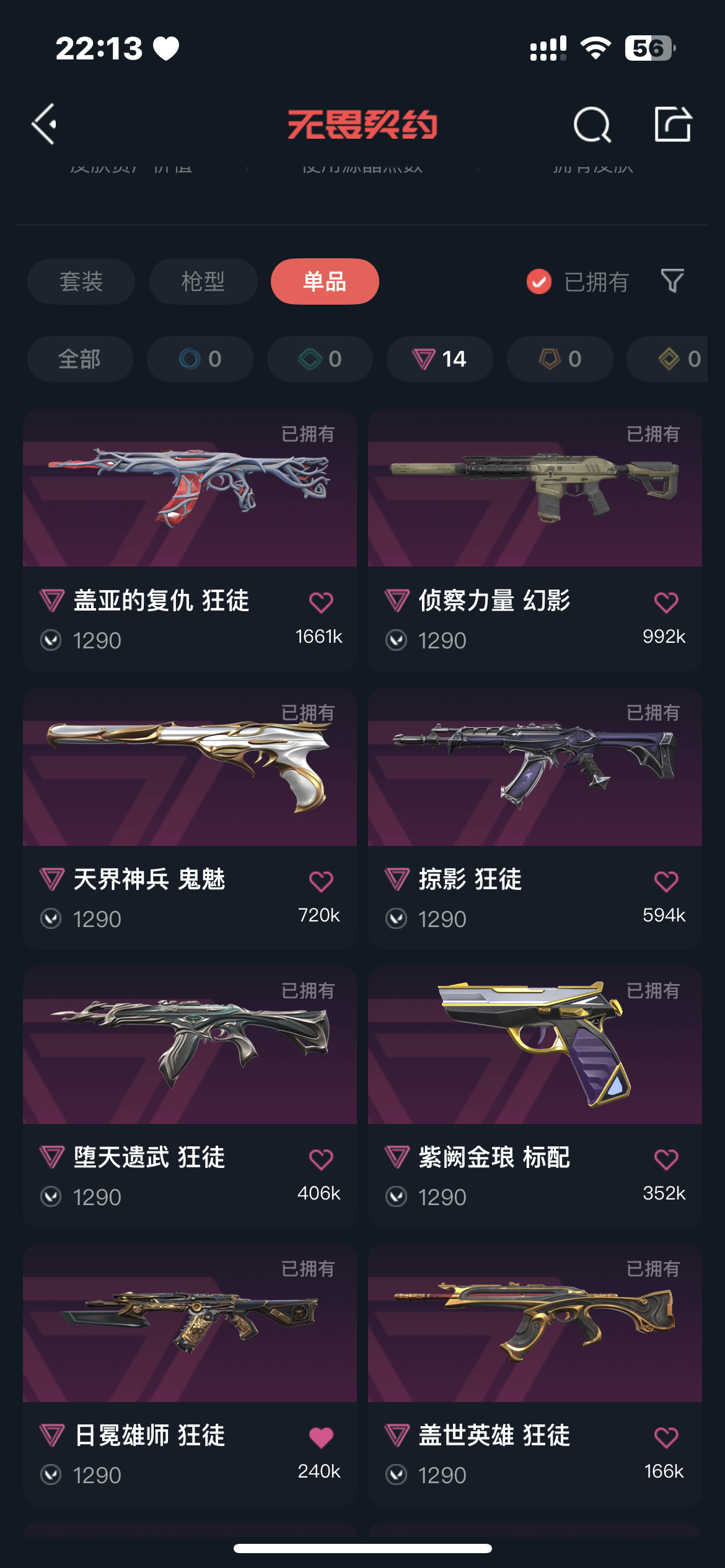
Task: Unlike the 日冕雄师 狂徒 skin
Action: tap(321, 1437)
